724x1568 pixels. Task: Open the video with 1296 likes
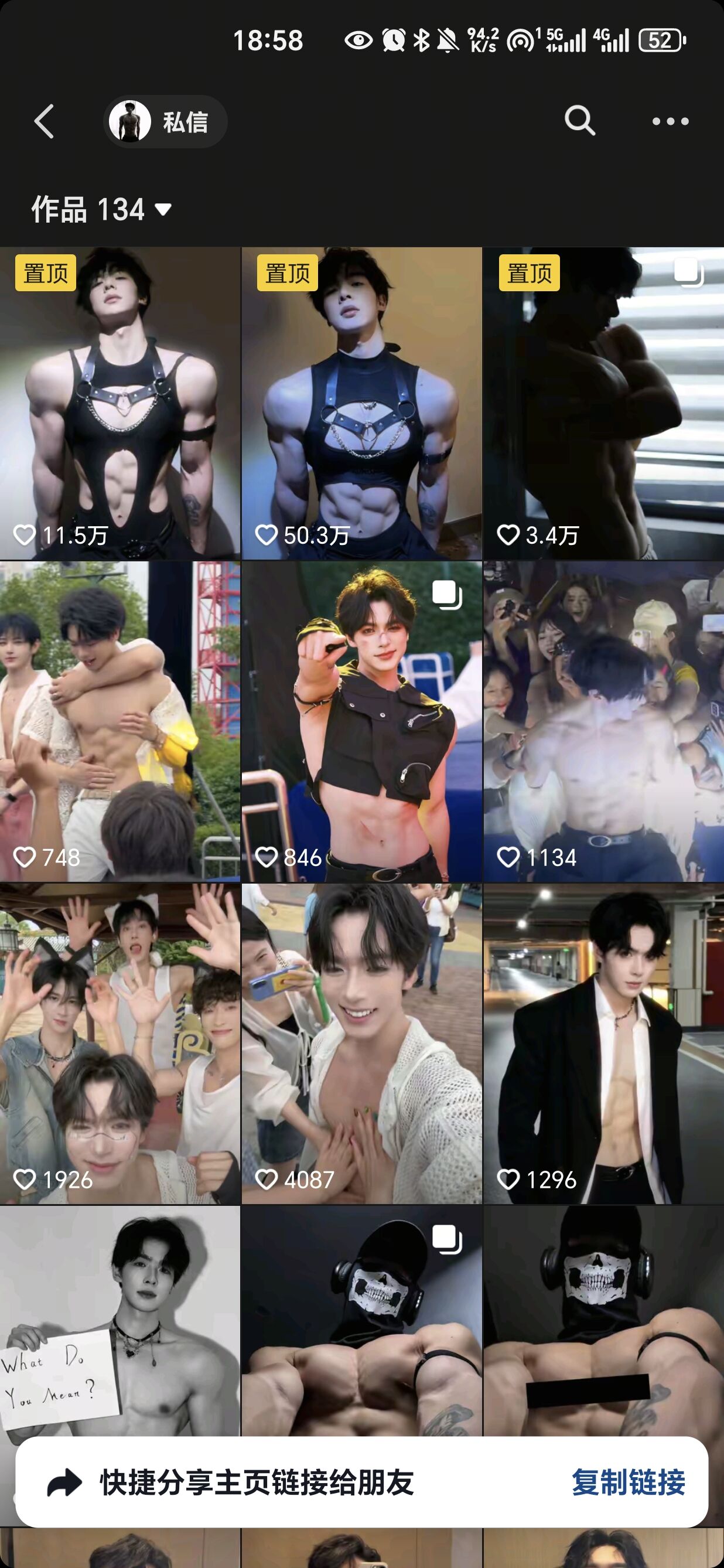coord(603,1044)
